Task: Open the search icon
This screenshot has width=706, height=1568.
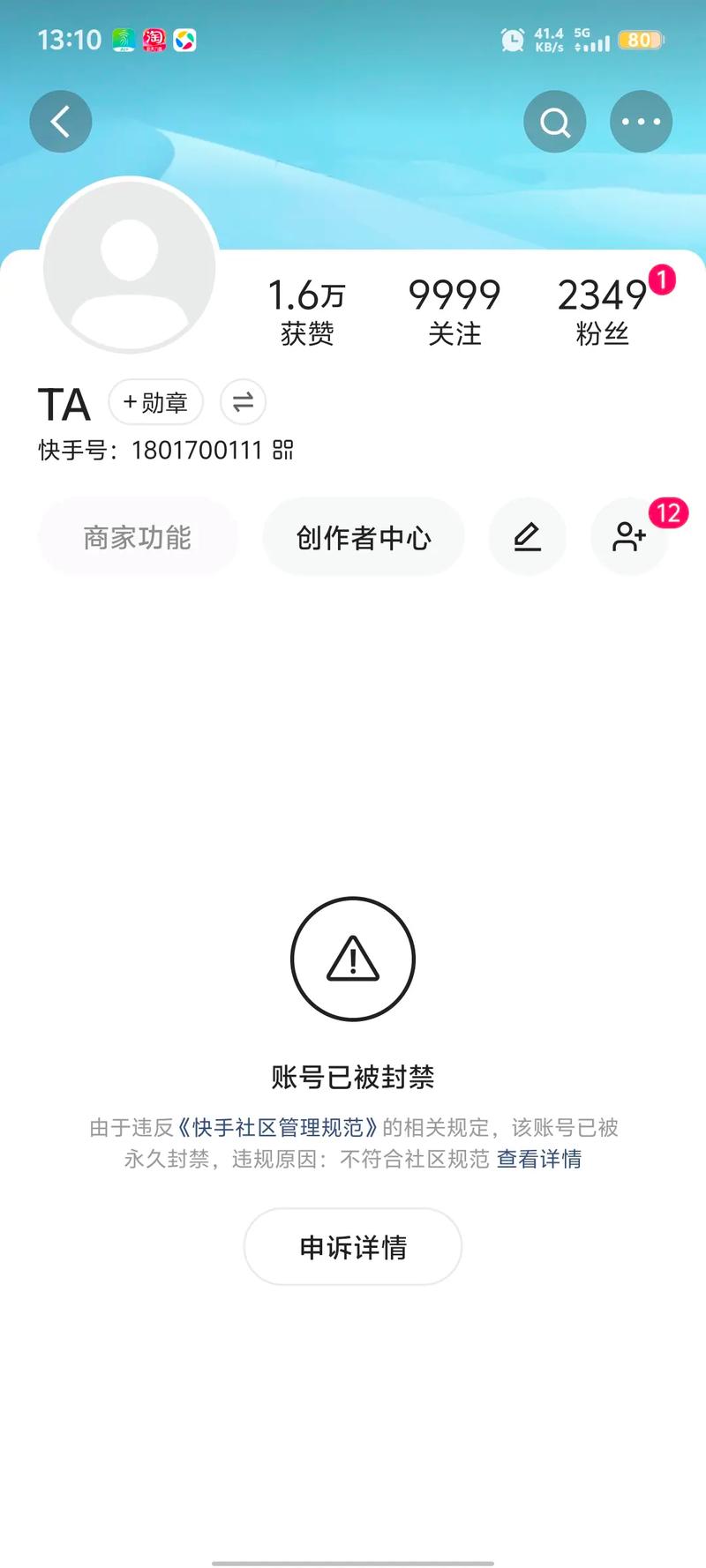Action: click(x=554, y=121)
